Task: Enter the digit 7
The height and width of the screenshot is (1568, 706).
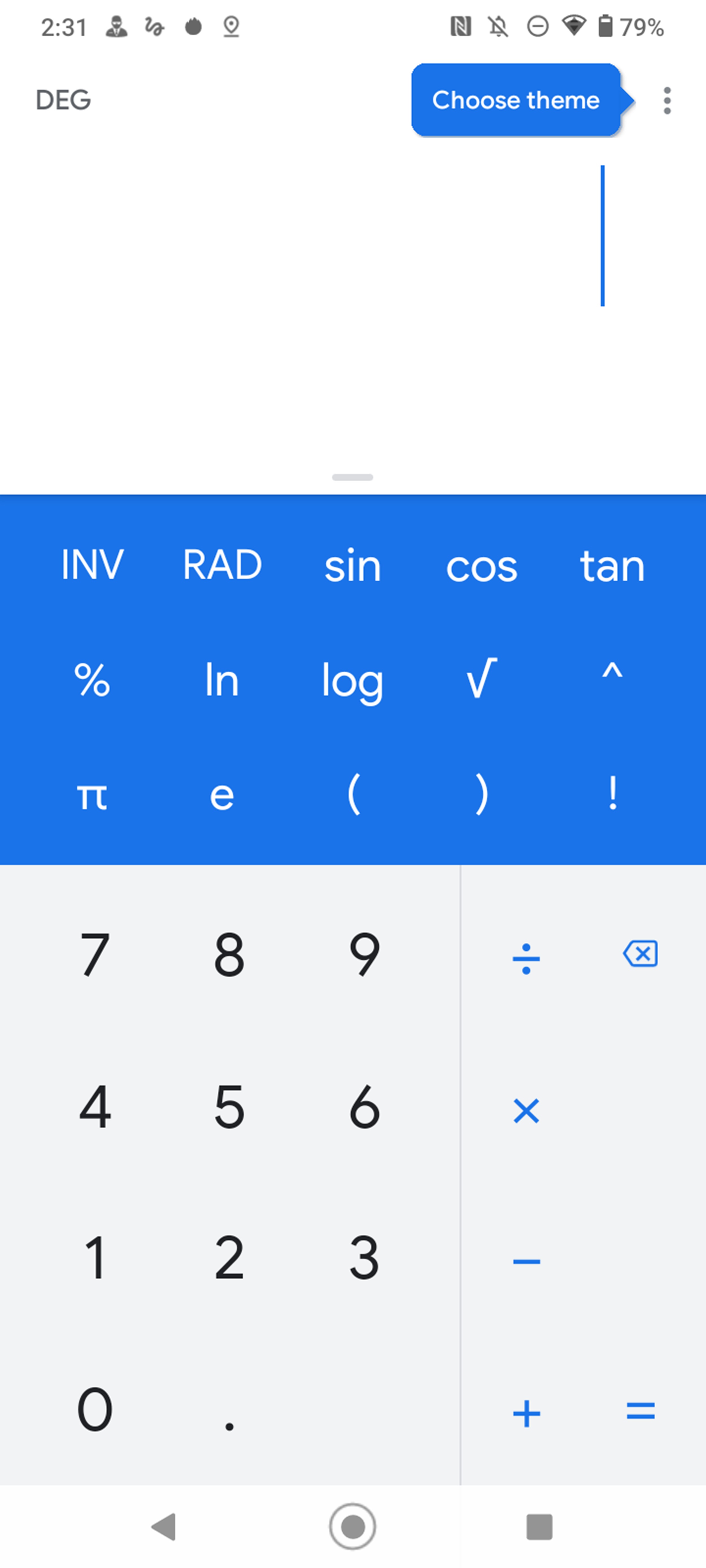Action: pyautogui.click(x=95, y=954)
